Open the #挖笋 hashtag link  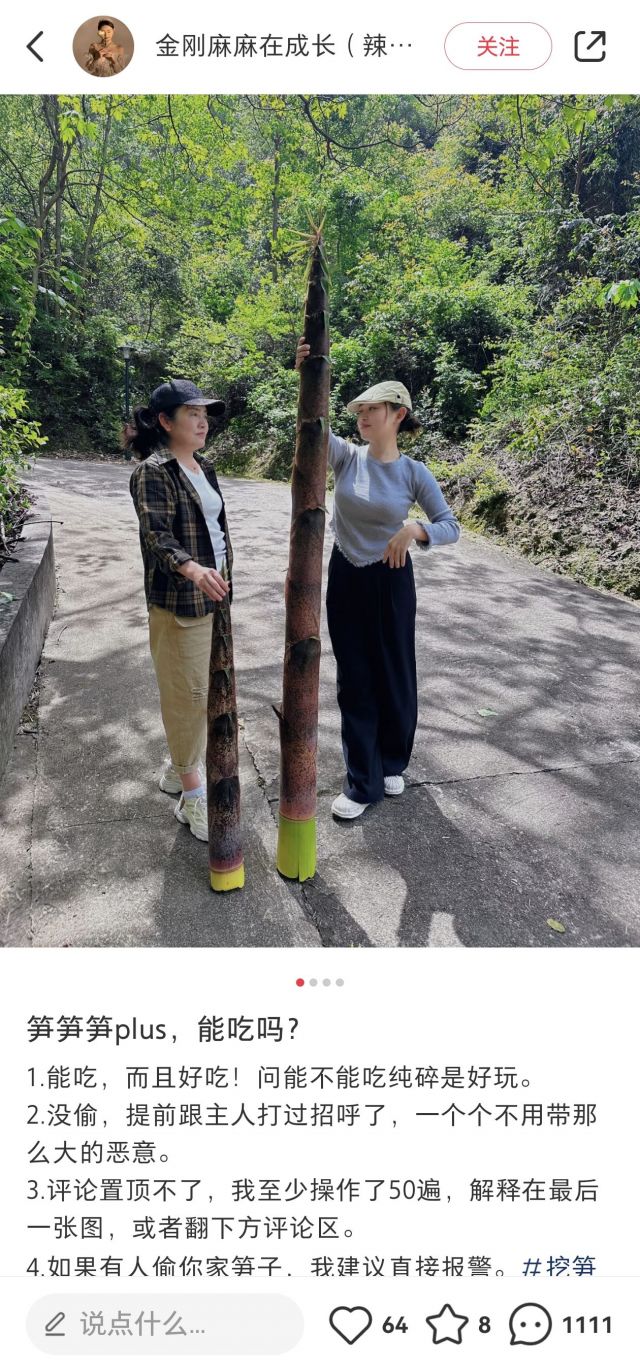[559, 1266]
